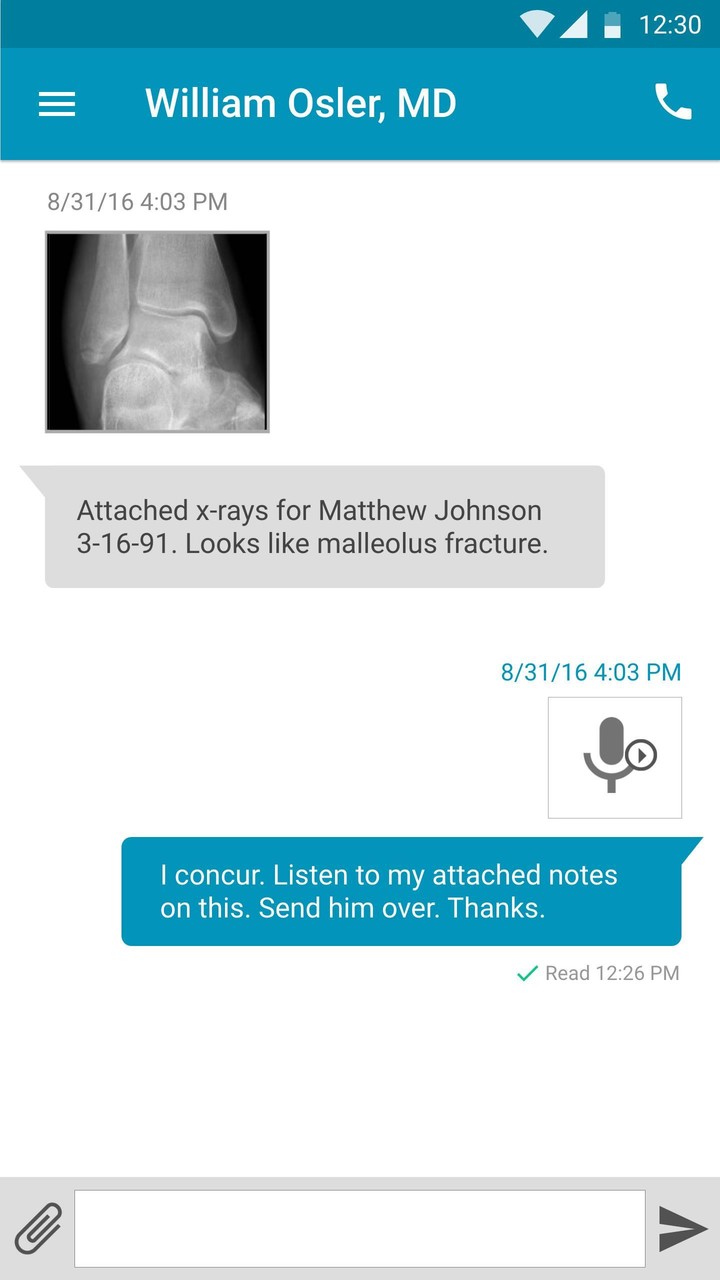This screenshot has height=1280, width=720.
Task: Open the attached ankle x-ray image
Action: 157,332
